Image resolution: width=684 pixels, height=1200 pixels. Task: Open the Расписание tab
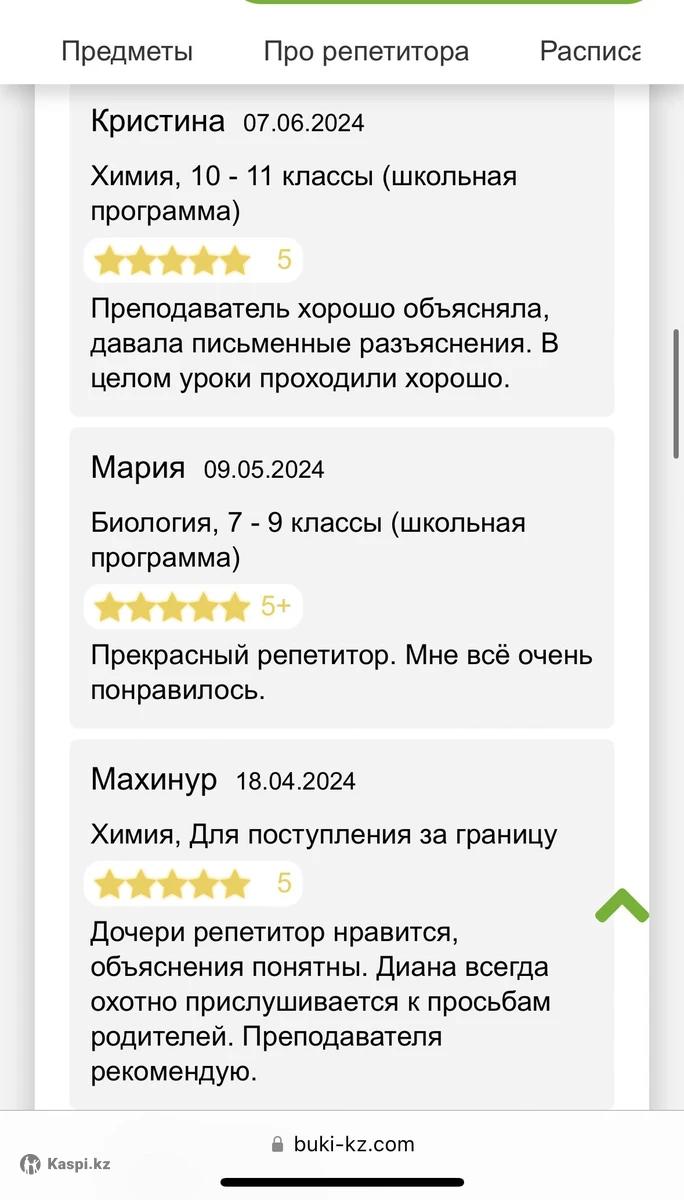tap(590, 52)
